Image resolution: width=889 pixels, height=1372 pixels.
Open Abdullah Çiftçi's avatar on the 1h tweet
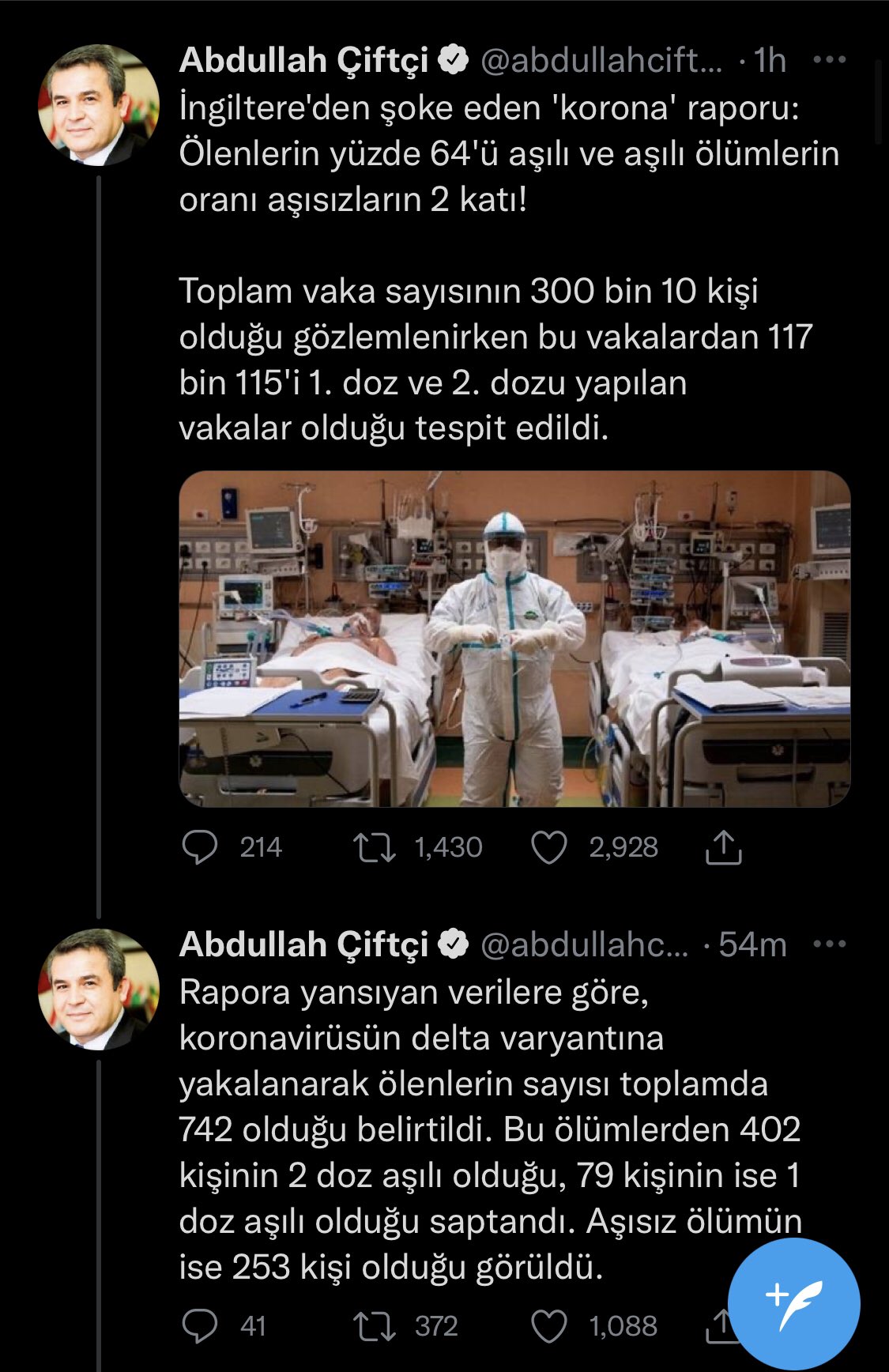tap(99, 105)
